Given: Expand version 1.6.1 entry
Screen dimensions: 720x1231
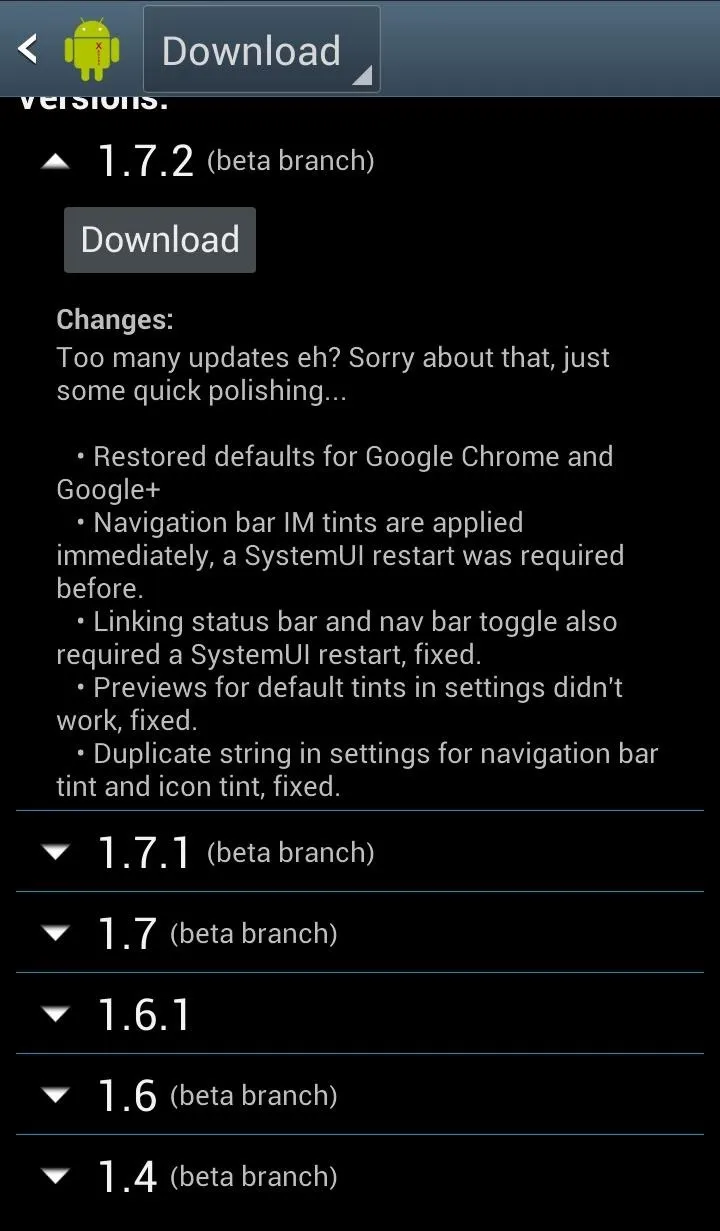Looking at the screenshot, I should pos(360,1014).
